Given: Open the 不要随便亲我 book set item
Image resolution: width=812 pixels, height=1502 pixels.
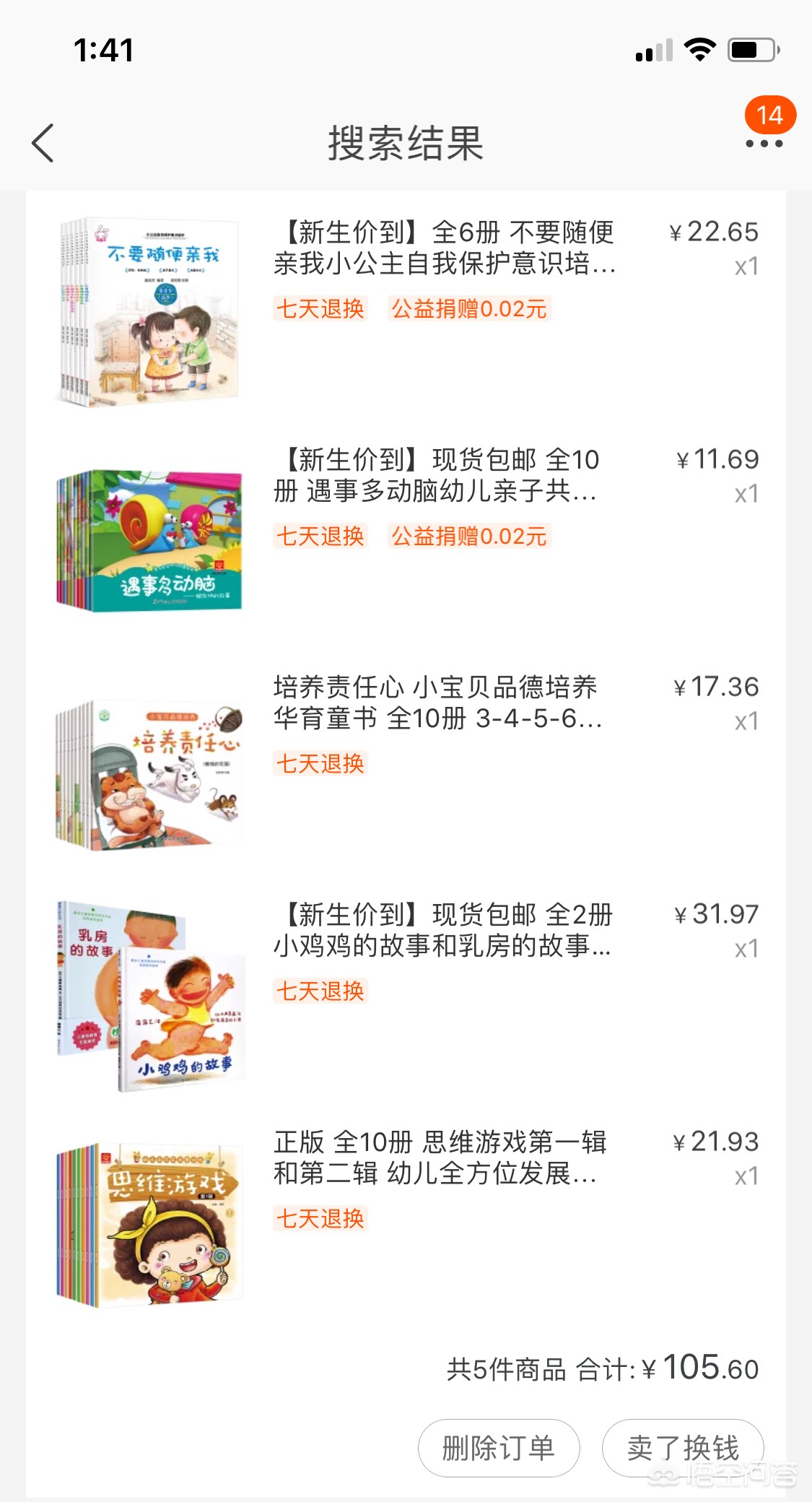Looking at the screenshot, I should tap(406, 311).
